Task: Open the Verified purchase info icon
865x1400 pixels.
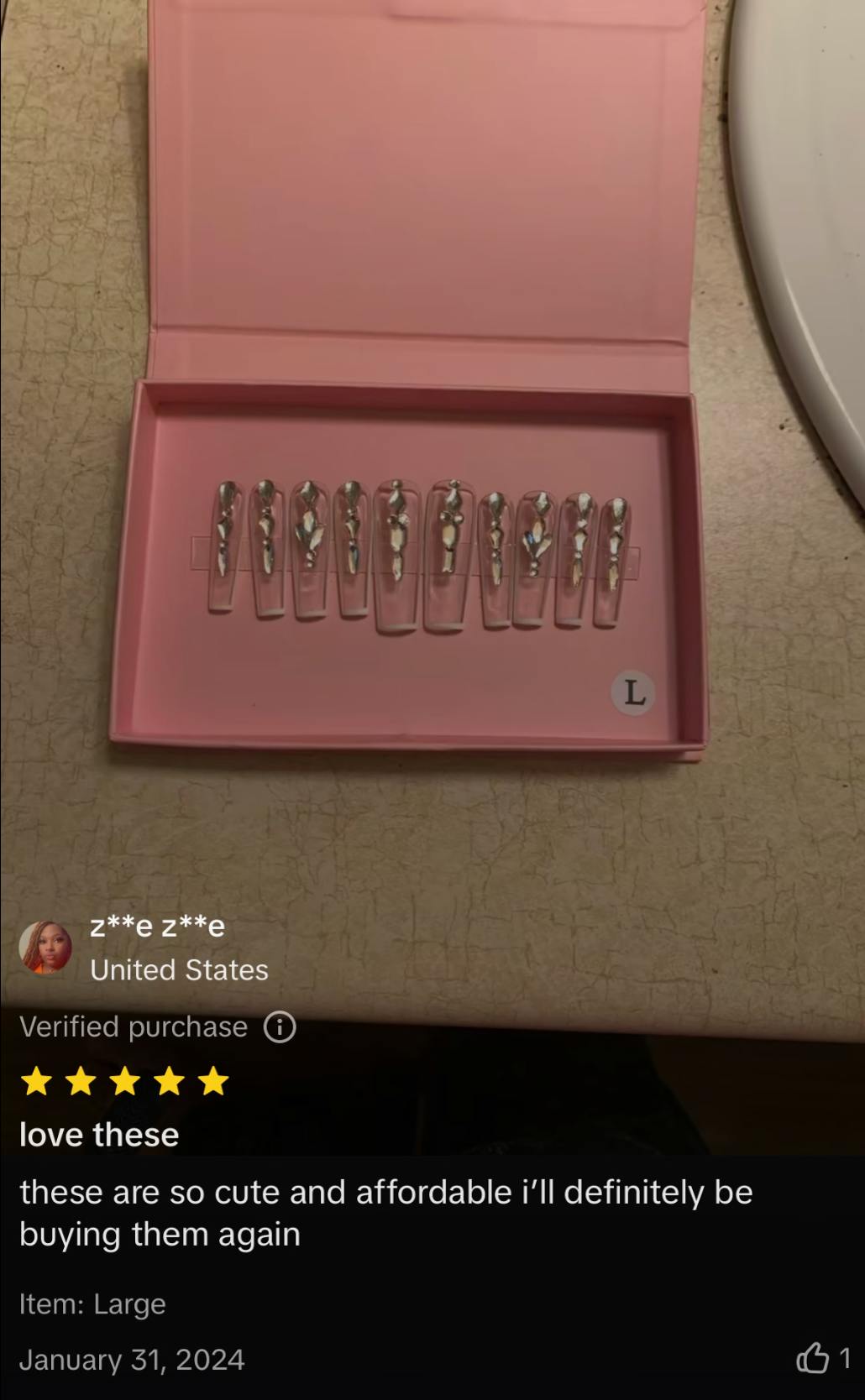Action: click(280, 1026)
